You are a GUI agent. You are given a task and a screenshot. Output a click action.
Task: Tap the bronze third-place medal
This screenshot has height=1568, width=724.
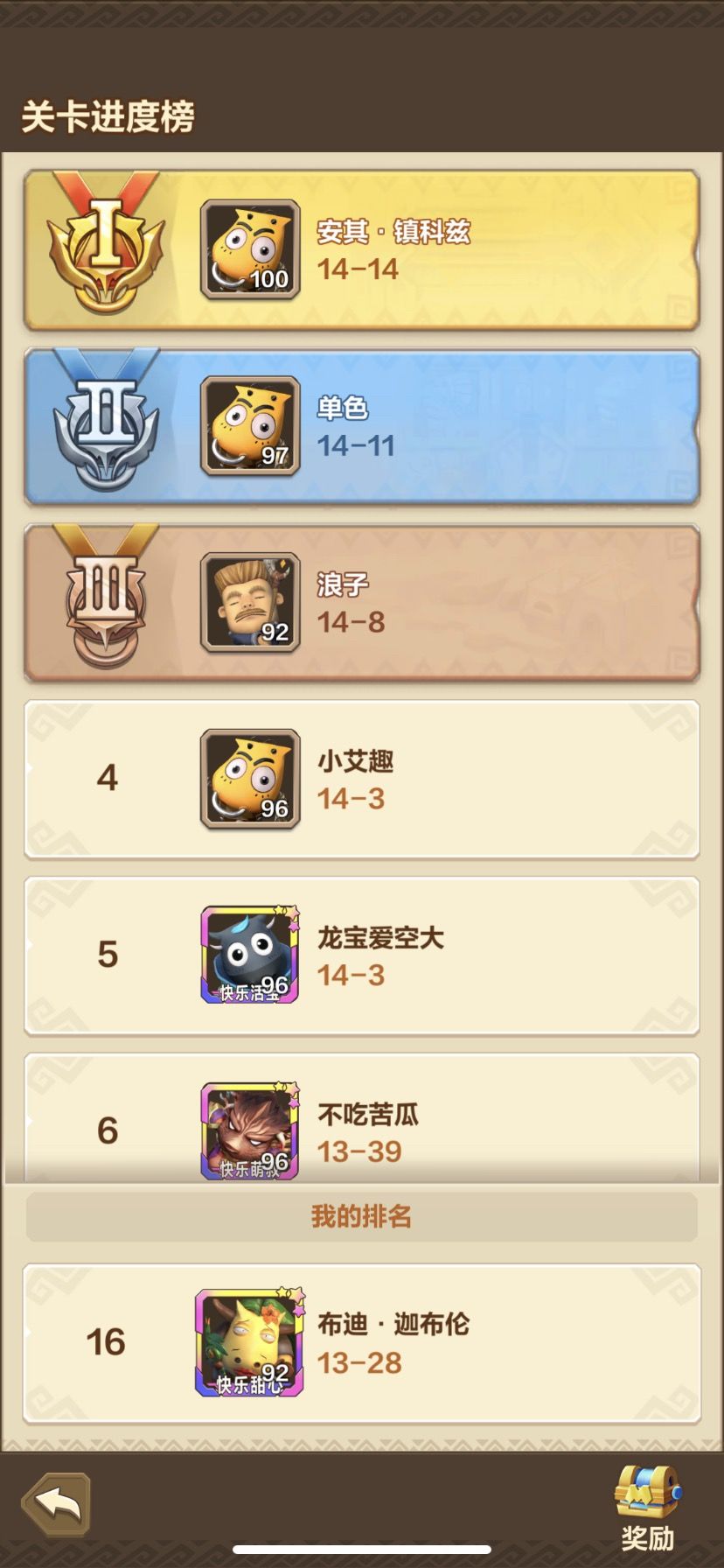(105, 604)
